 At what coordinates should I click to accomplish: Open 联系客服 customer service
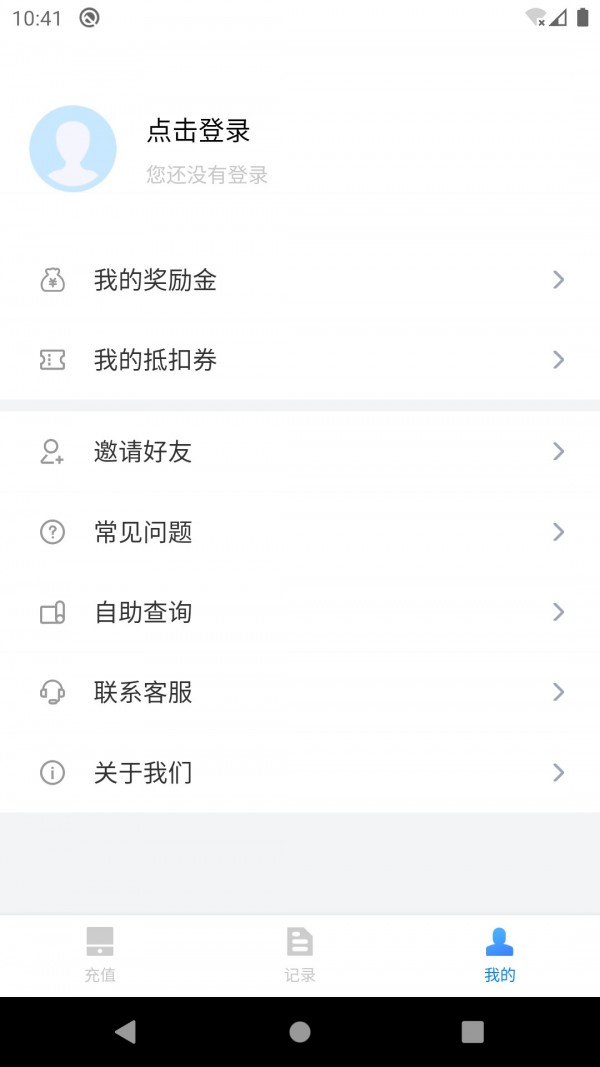[x=300, y=692]
